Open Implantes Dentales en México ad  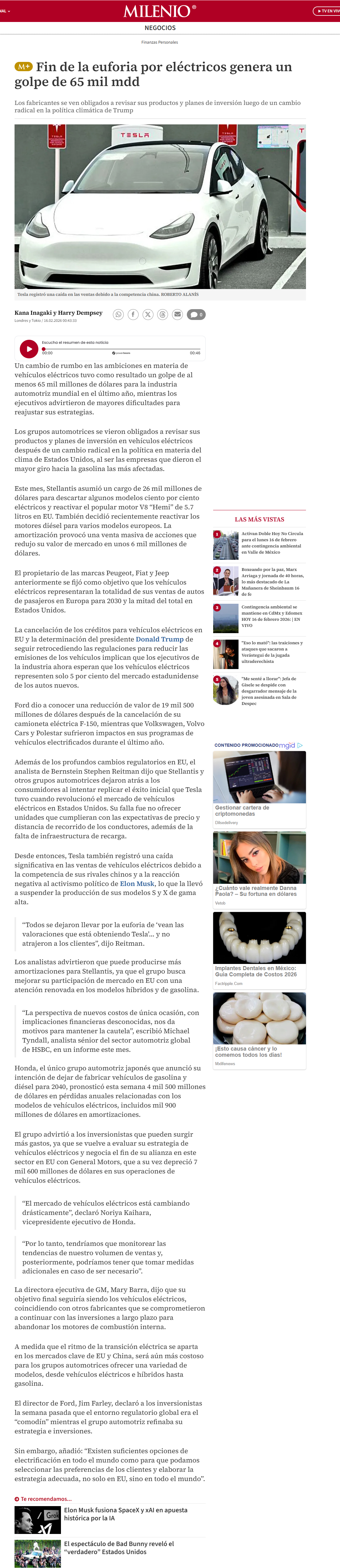(x=259, y=950)
